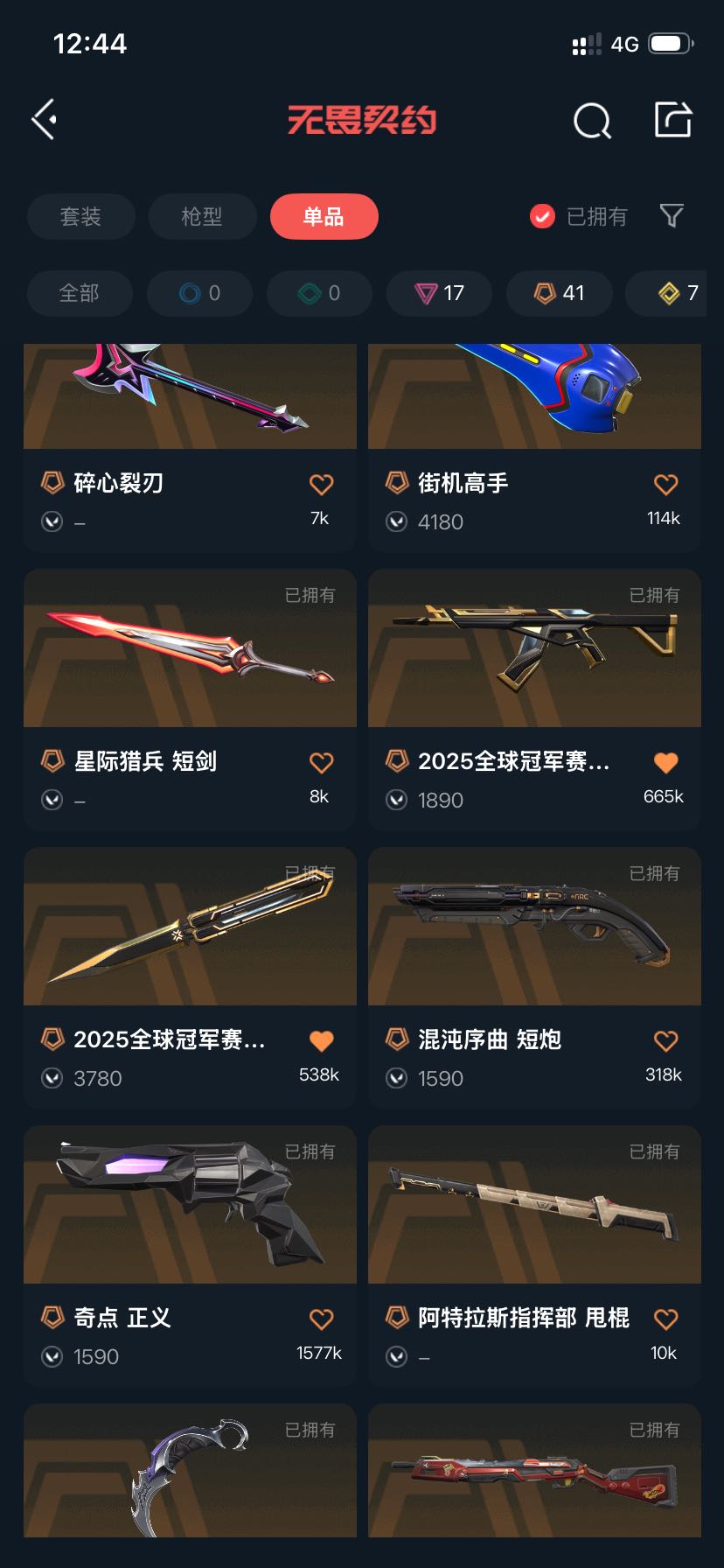The image size is (724, 1568).
Task: Go back using the back arrow
Action: coord(45,119)
